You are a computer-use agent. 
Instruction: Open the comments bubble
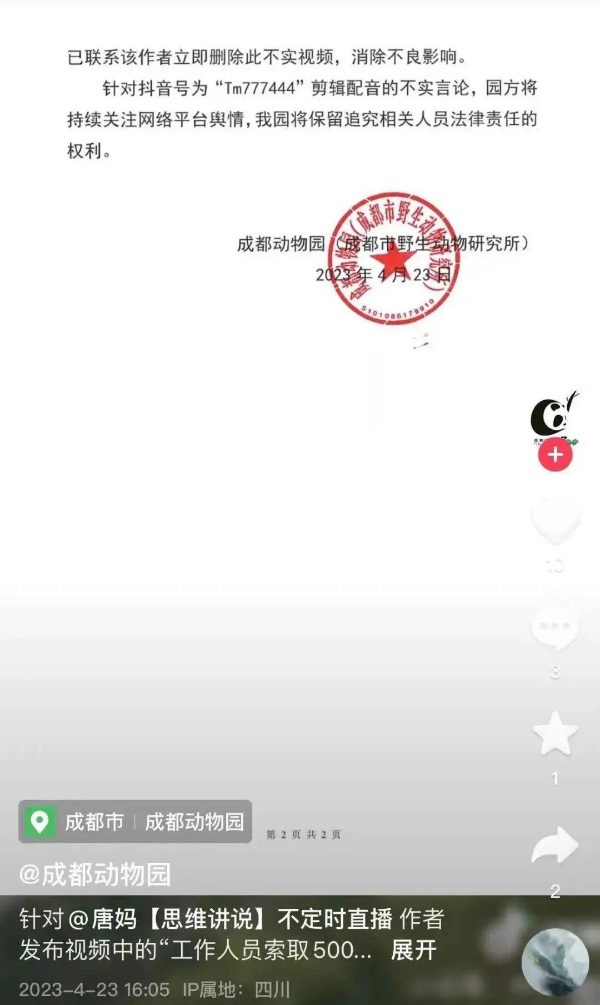pos(555,629)
